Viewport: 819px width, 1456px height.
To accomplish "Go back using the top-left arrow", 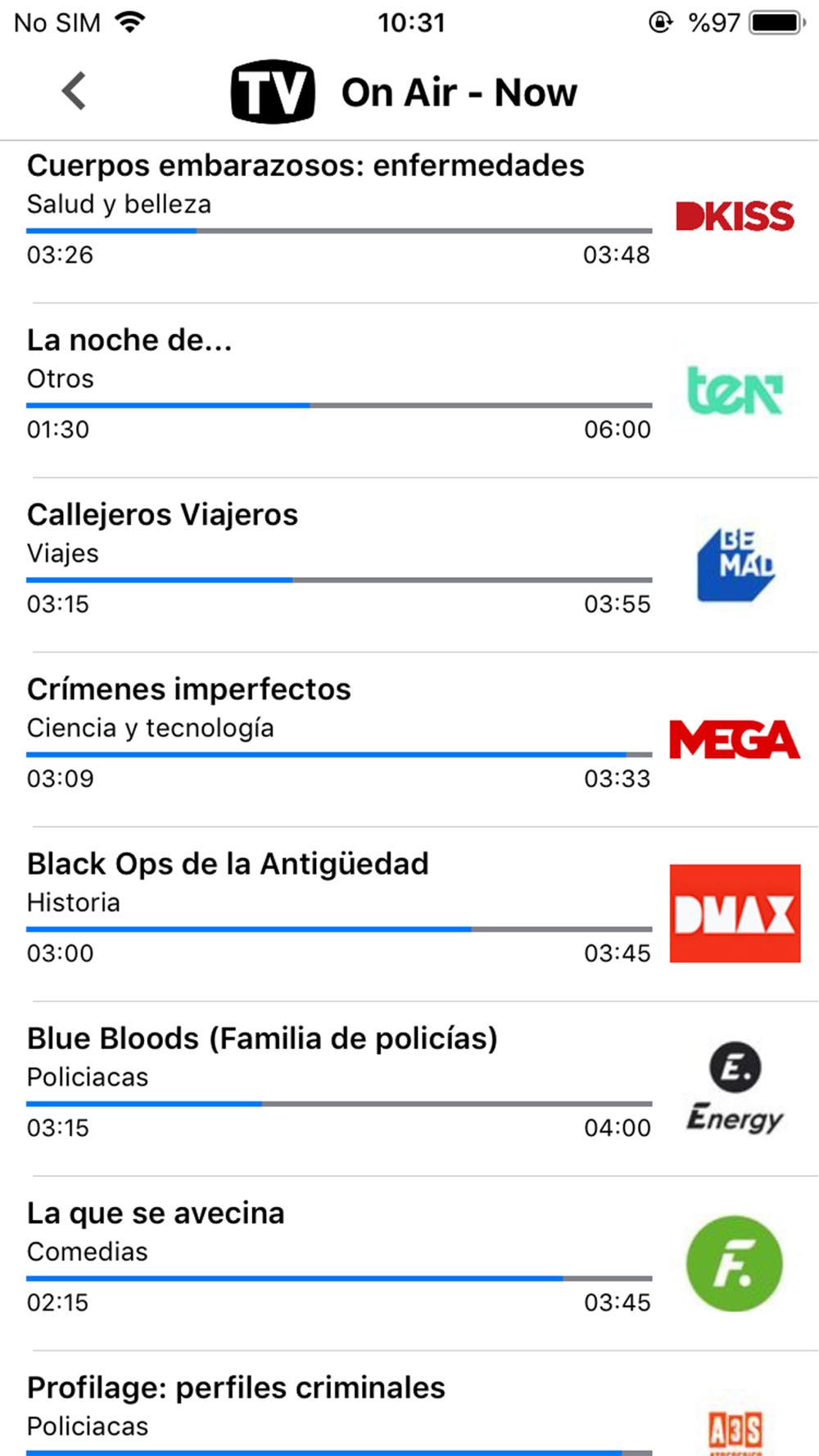I will point(74,91).
